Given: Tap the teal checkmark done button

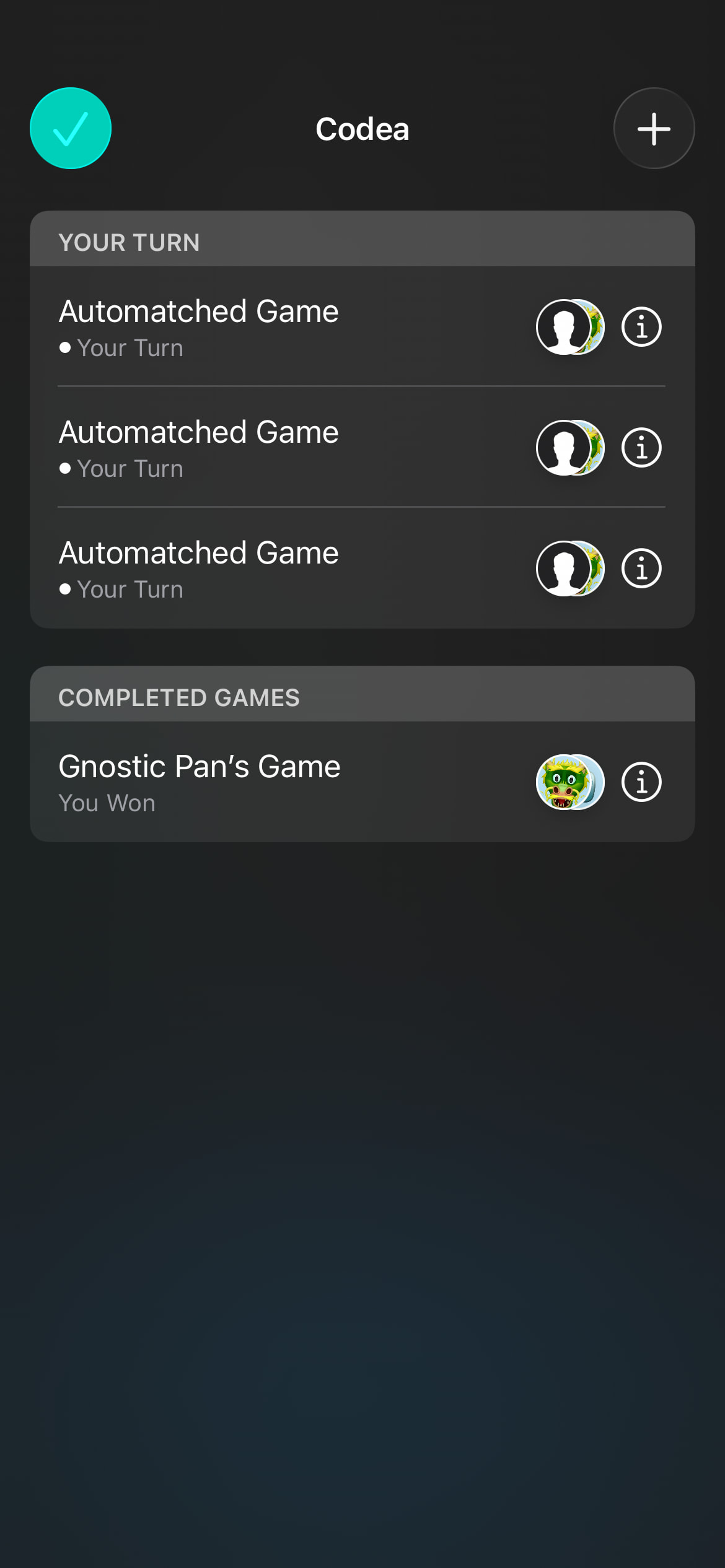Looking at the screenshot, I should point(71,128).
